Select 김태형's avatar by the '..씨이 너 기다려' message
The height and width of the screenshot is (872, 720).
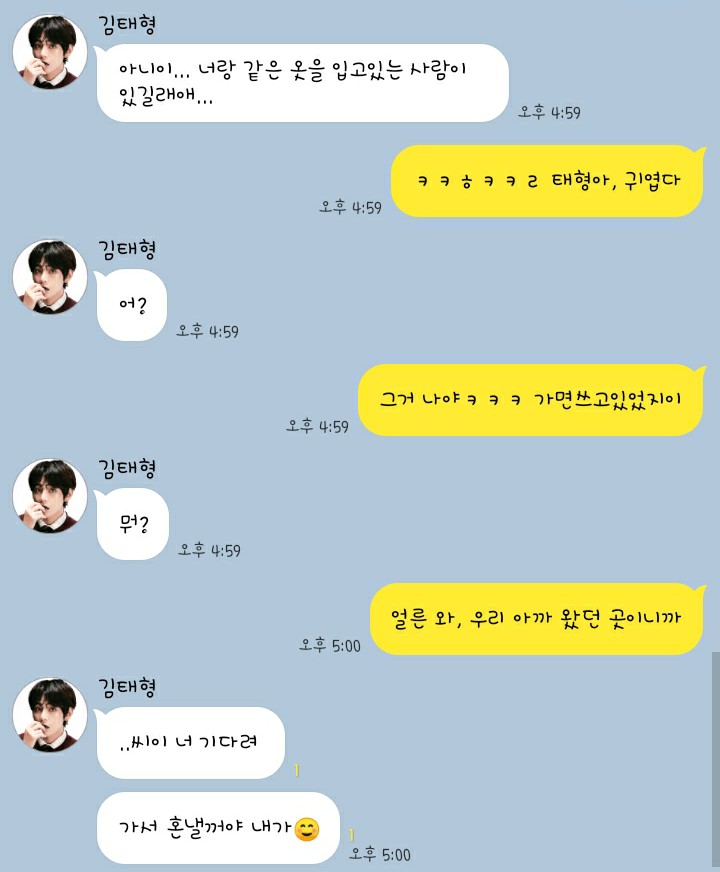click(x=50, y=716)
